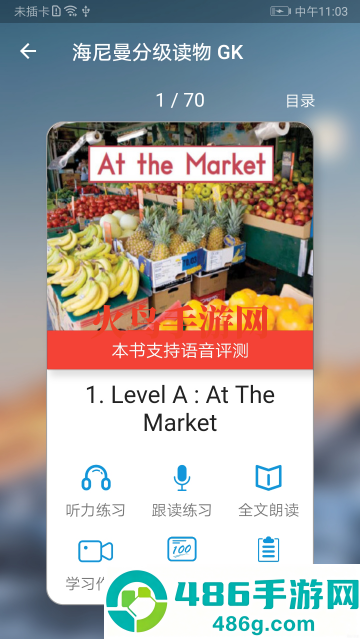
Task: Start 听力练习 listening practice
Action: (x=96, y=491)
